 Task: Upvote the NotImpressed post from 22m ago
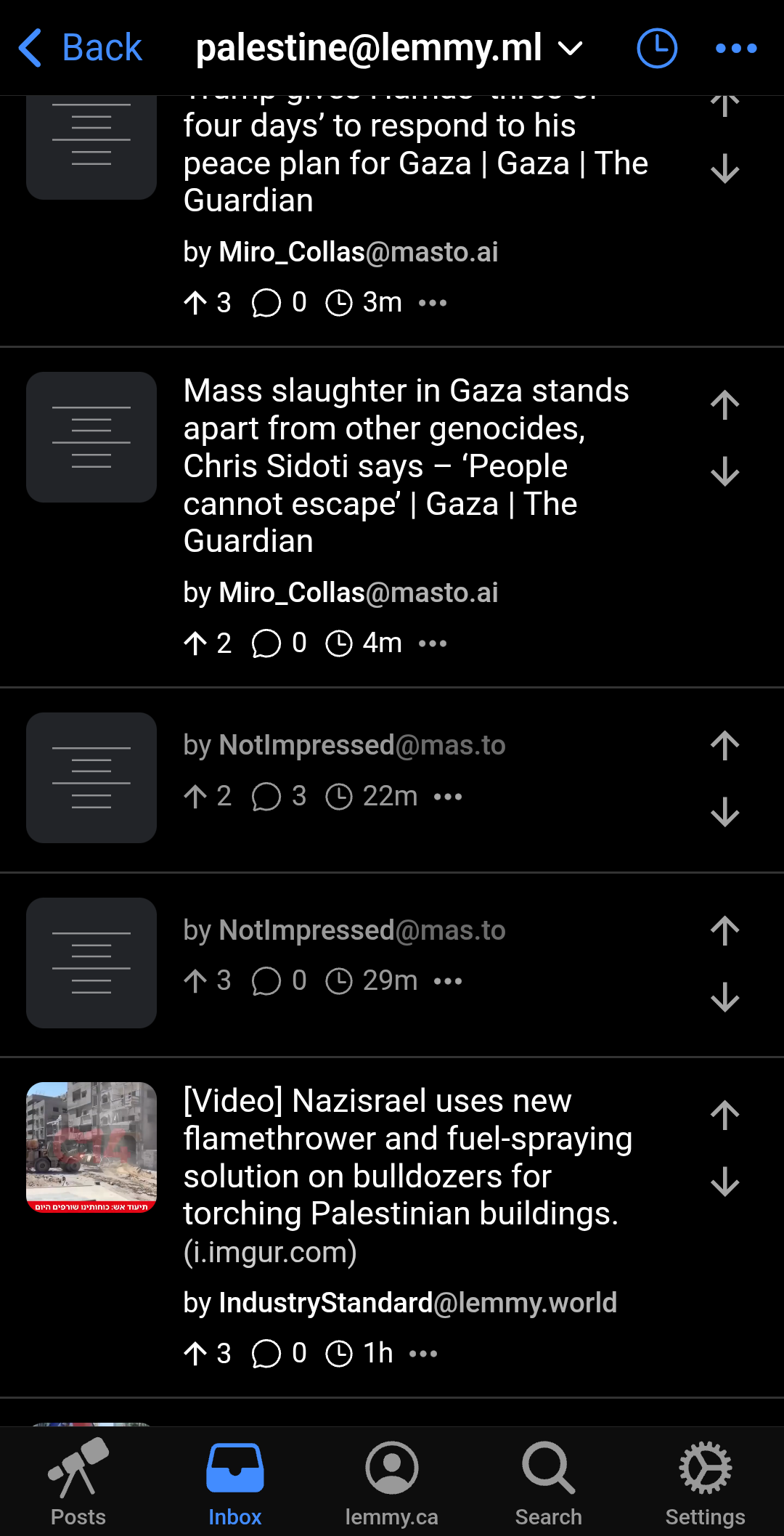724,745
